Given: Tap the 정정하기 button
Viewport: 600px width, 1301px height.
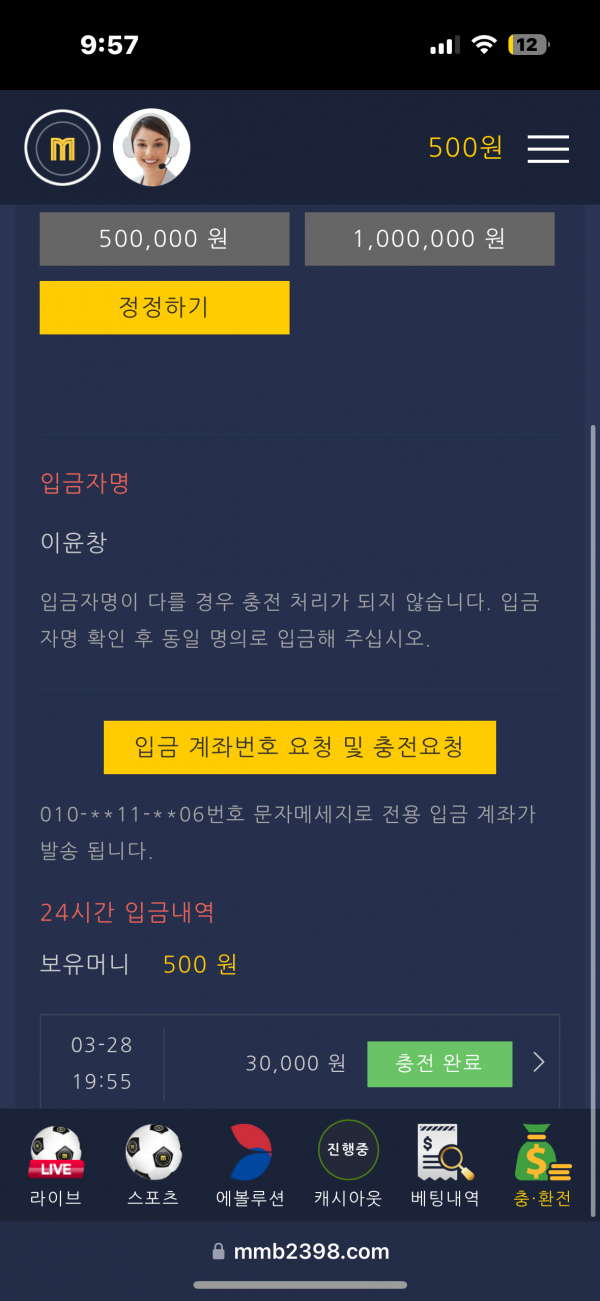Looking at the screenshot, I should [164, 307].
